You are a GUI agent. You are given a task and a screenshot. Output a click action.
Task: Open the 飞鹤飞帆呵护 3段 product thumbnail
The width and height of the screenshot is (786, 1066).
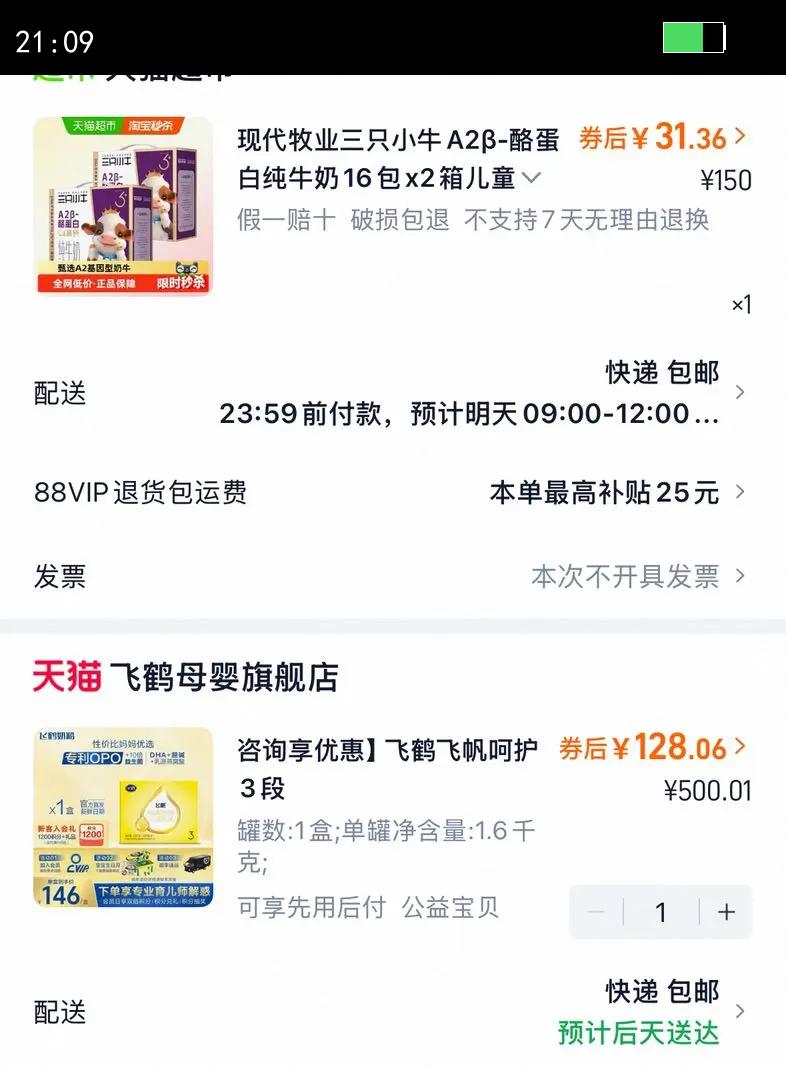[x=123, y=817]
